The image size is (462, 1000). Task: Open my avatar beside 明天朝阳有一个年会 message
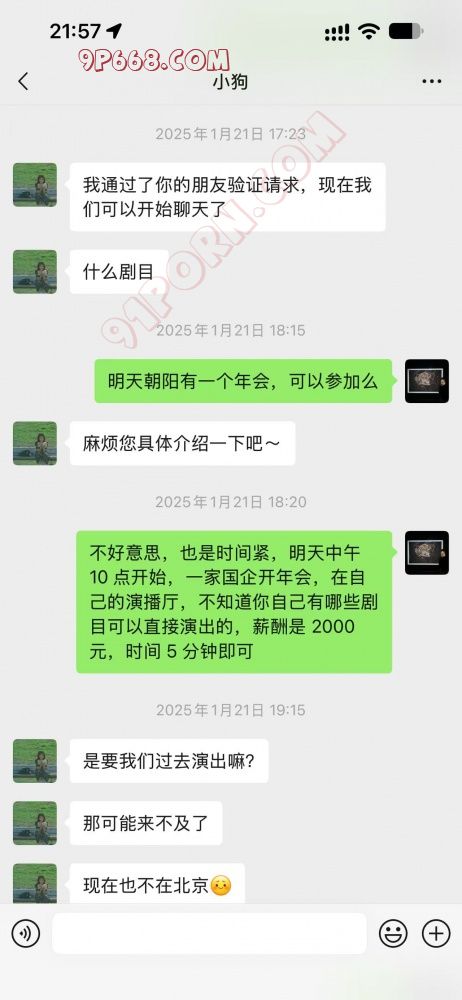[x=427, y=381]
